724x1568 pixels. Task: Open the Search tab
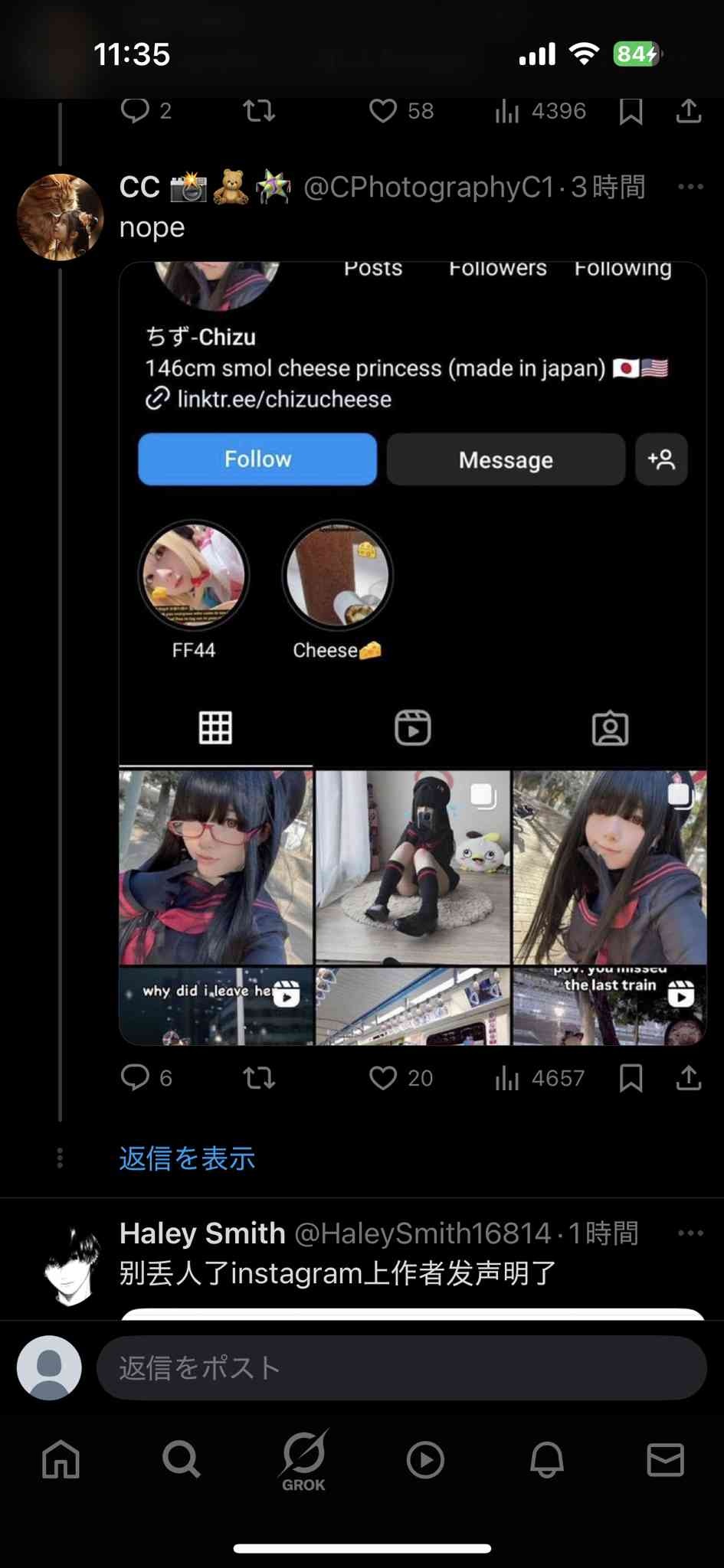click(x=182, y=1459)
